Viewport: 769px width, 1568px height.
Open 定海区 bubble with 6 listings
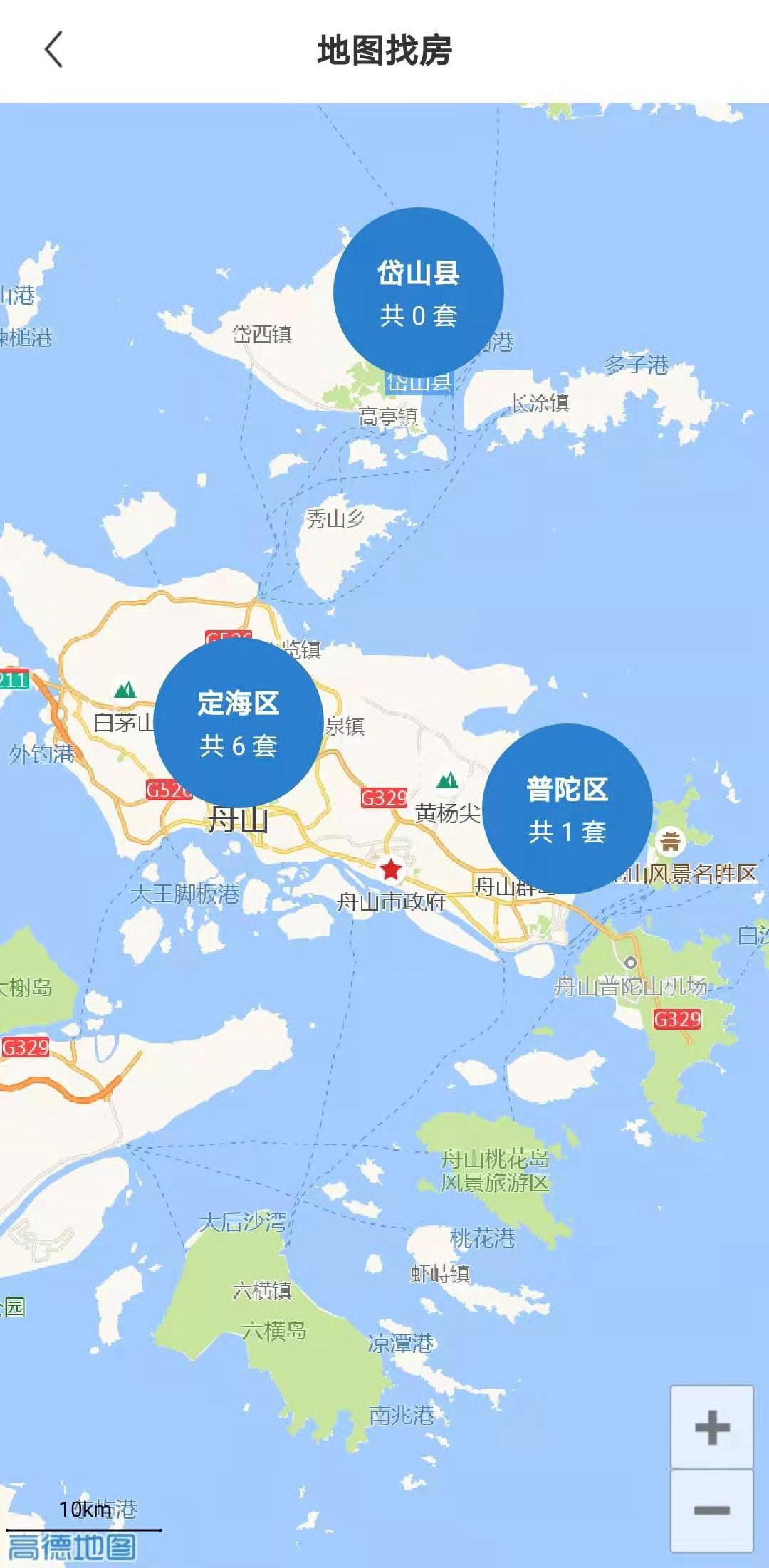coord(239,723)
